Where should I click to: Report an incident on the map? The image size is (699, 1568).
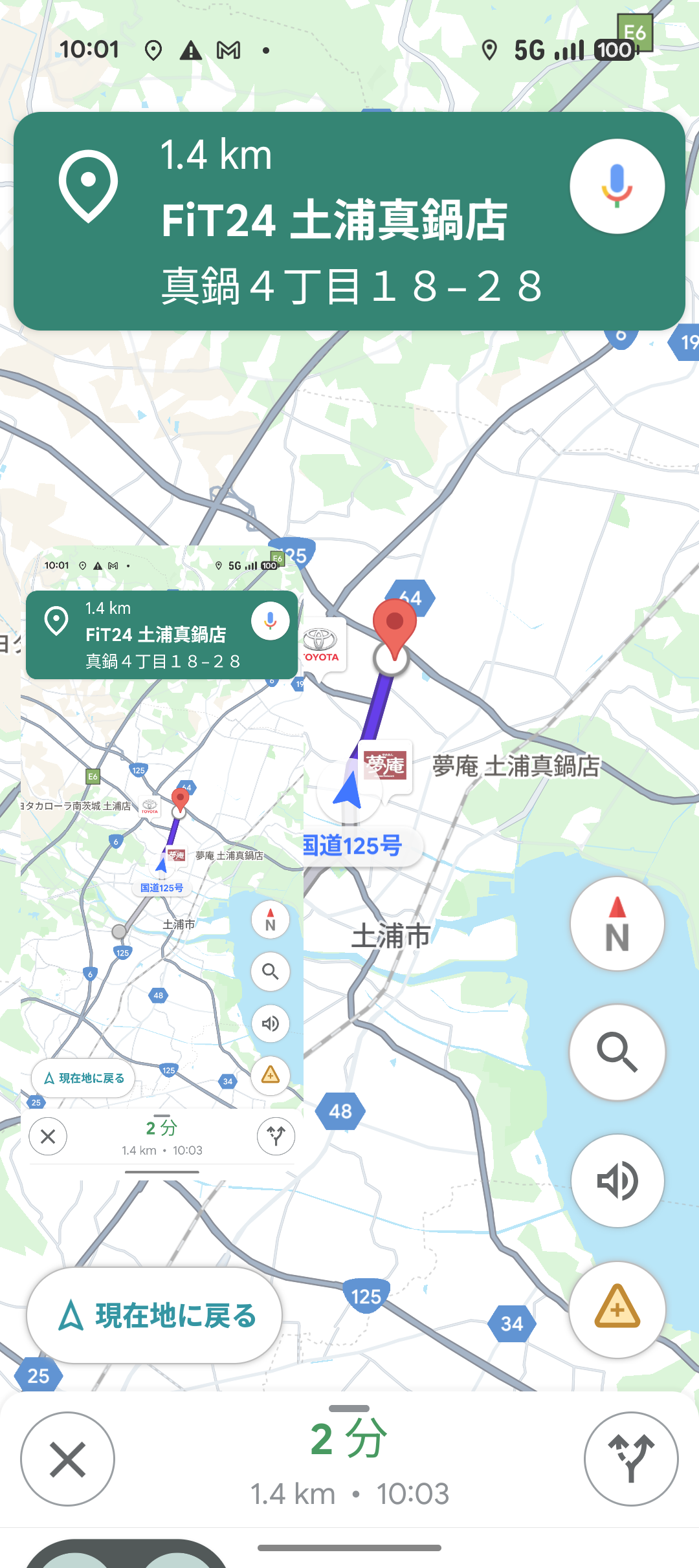coord(617,1309)
